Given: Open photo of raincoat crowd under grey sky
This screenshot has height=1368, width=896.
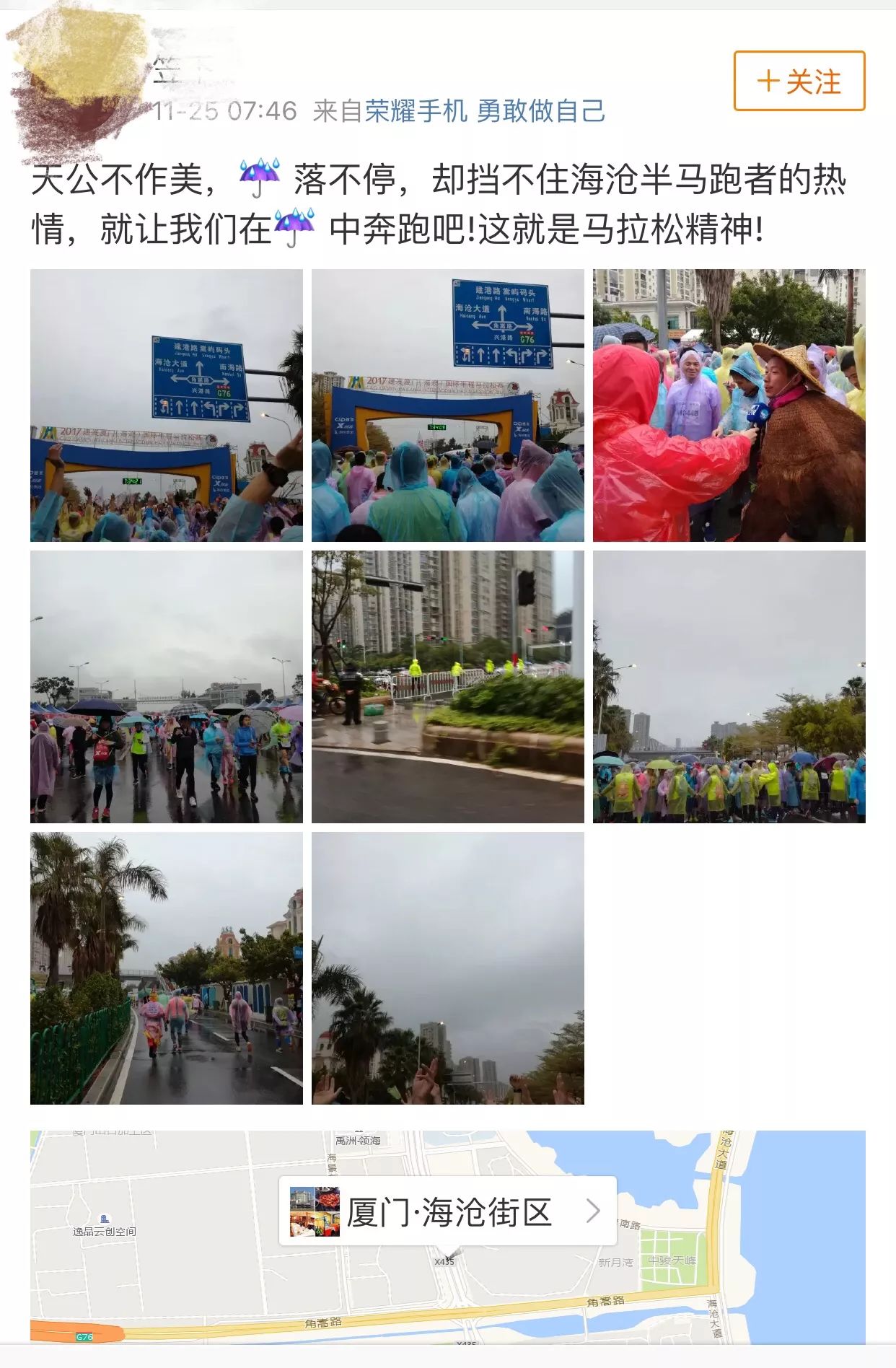Looking at the screenshot, I should 729,686.
